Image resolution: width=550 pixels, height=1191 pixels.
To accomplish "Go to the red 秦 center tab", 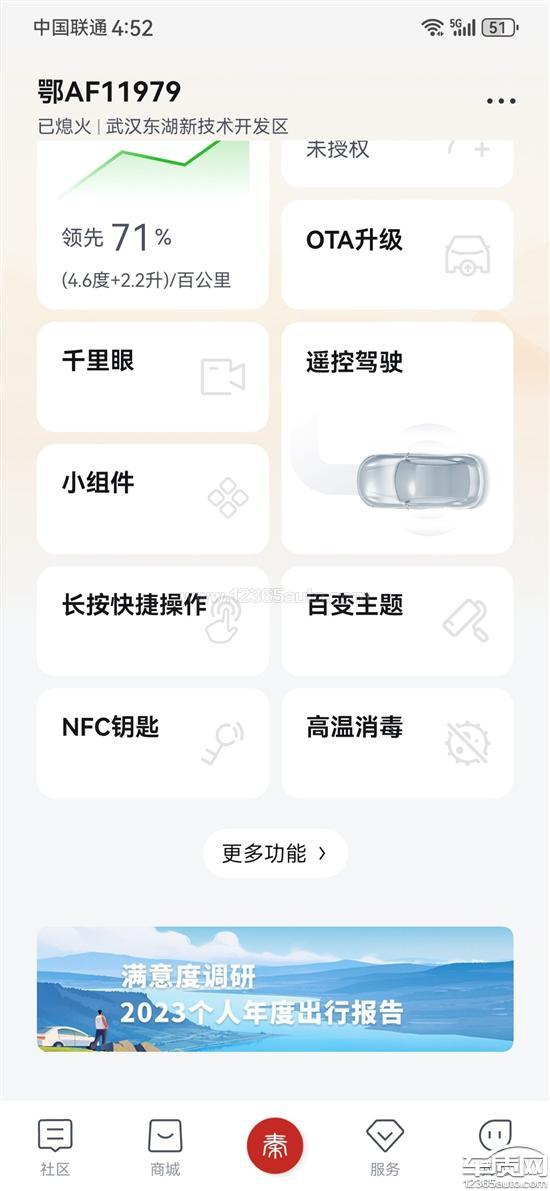I will point(275,1146).
